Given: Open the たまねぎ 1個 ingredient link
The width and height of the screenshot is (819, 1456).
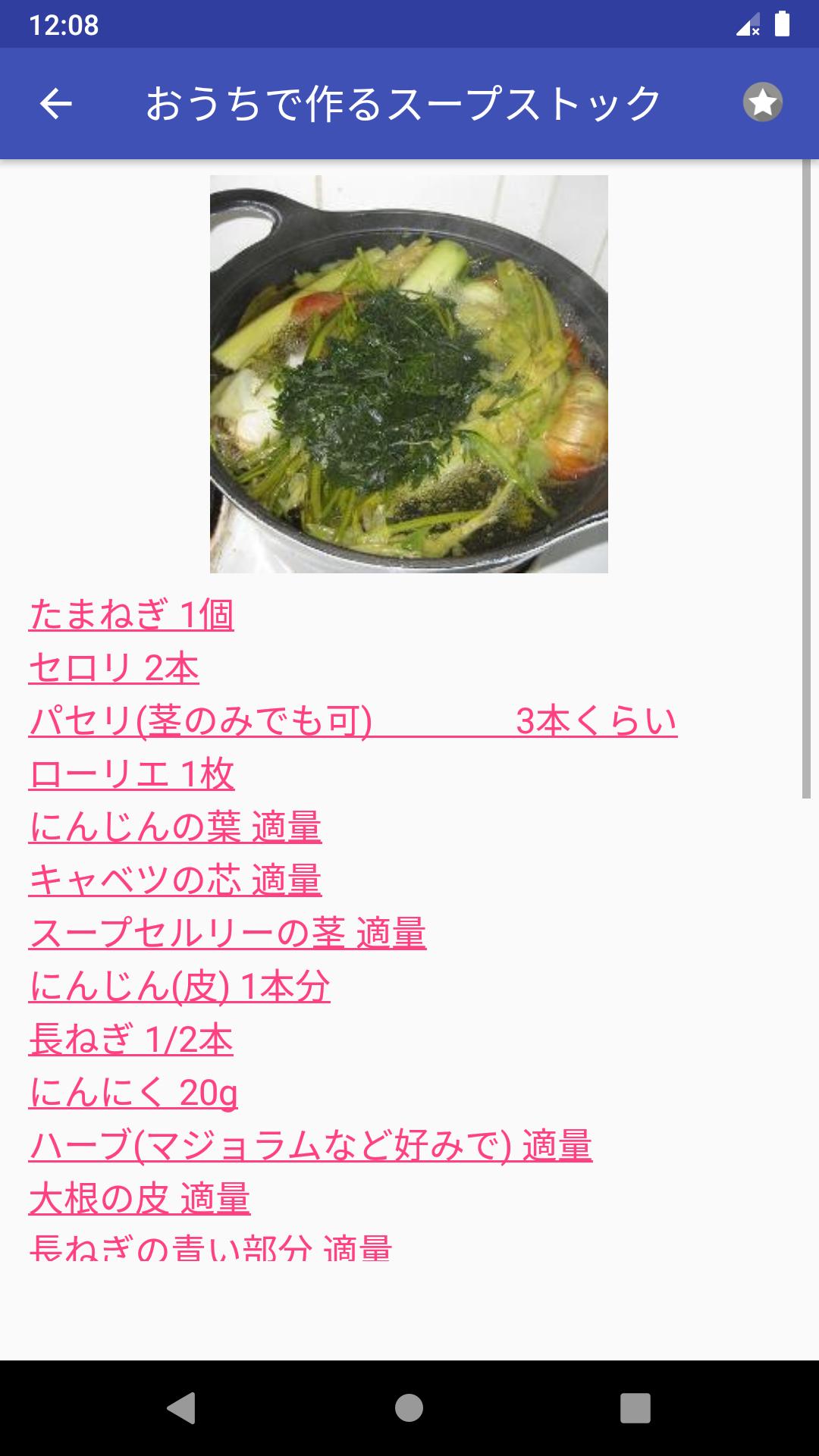Looking at the screenshot, I should [131, 614].
